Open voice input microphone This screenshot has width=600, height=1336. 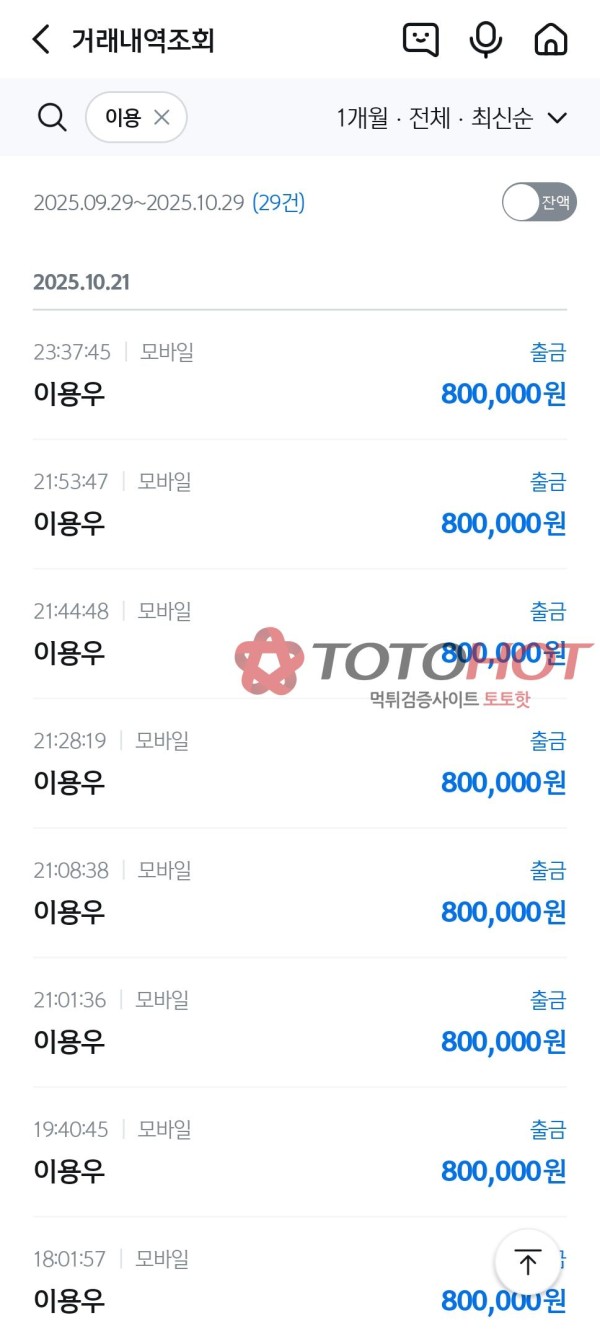[x=485, y=40]
